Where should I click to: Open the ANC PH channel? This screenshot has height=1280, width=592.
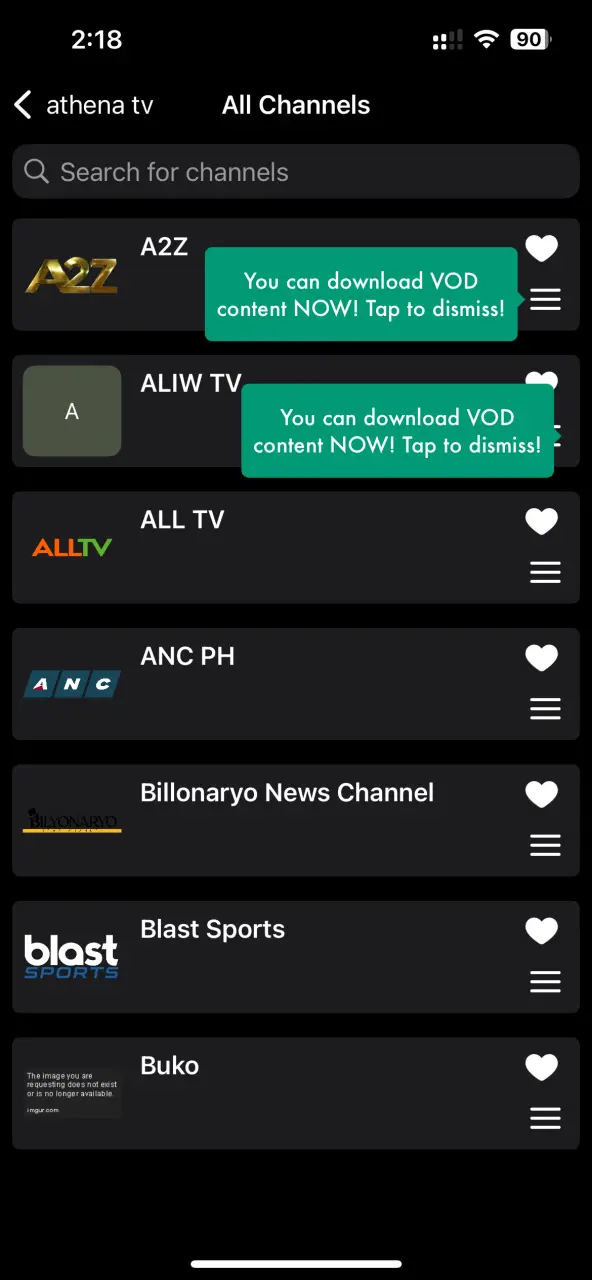pos(296,684)
